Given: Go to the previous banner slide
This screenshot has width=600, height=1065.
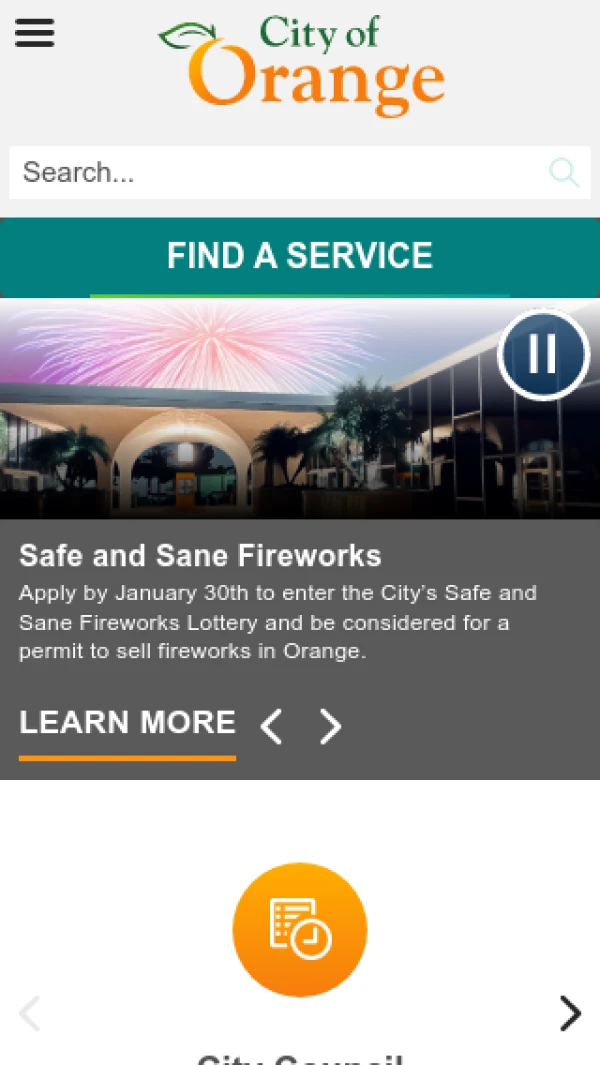Looking at the screenshot, I should click(x=271, y=727).
